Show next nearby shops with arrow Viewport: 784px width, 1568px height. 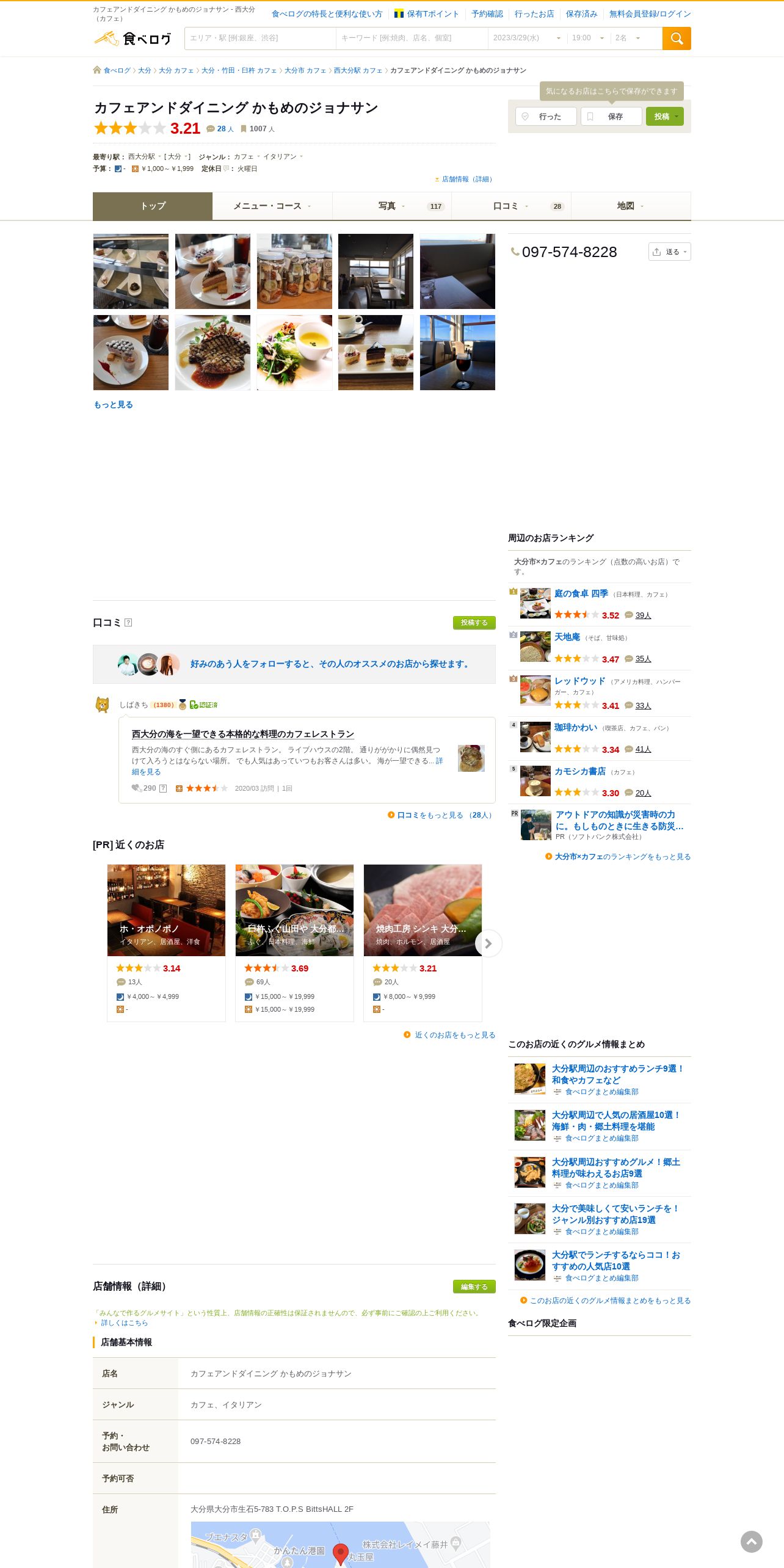pyautogui.click(x=488, y=943)
